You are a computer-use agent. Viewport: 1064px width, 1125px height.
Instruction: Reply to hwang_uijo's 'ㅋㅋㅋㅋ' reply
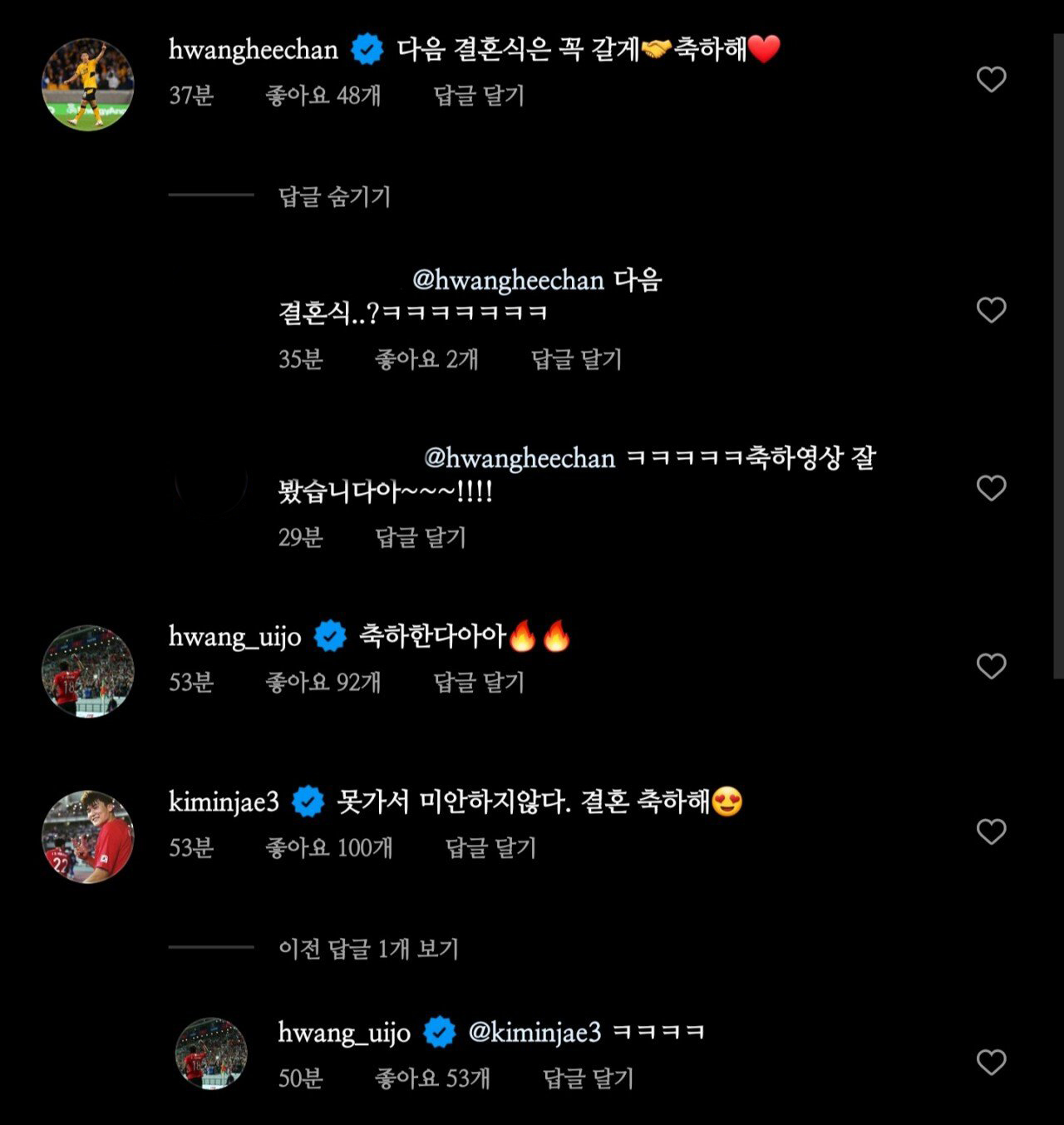pyautogui.click(x=588, y=1078)
